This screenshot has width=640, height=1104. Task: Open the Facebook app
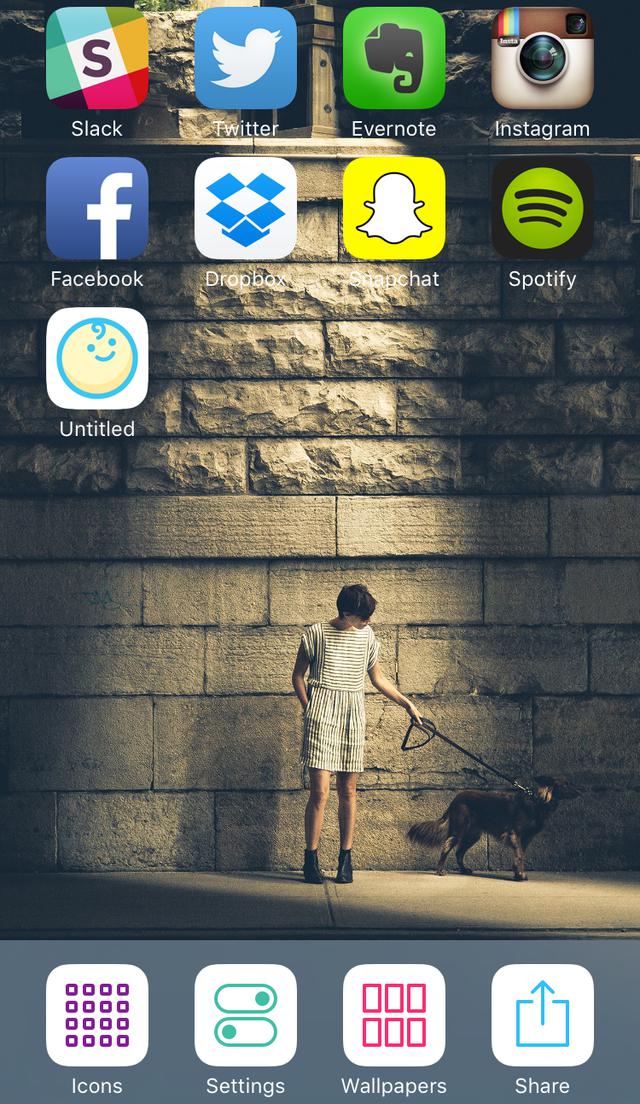(x=97, y=208)
